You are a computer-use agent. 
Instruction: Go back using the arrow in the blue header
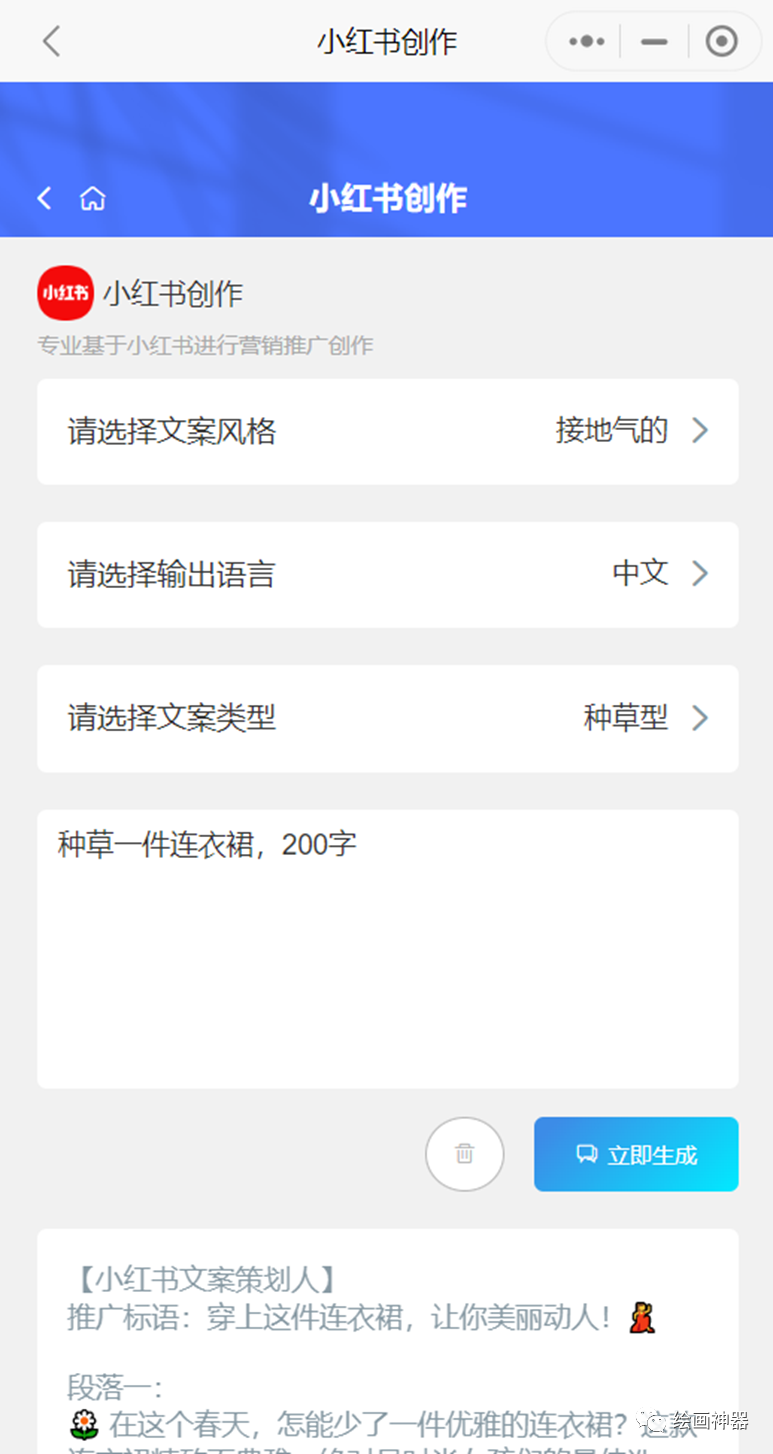pyautogui.click(x=44, y=198)
